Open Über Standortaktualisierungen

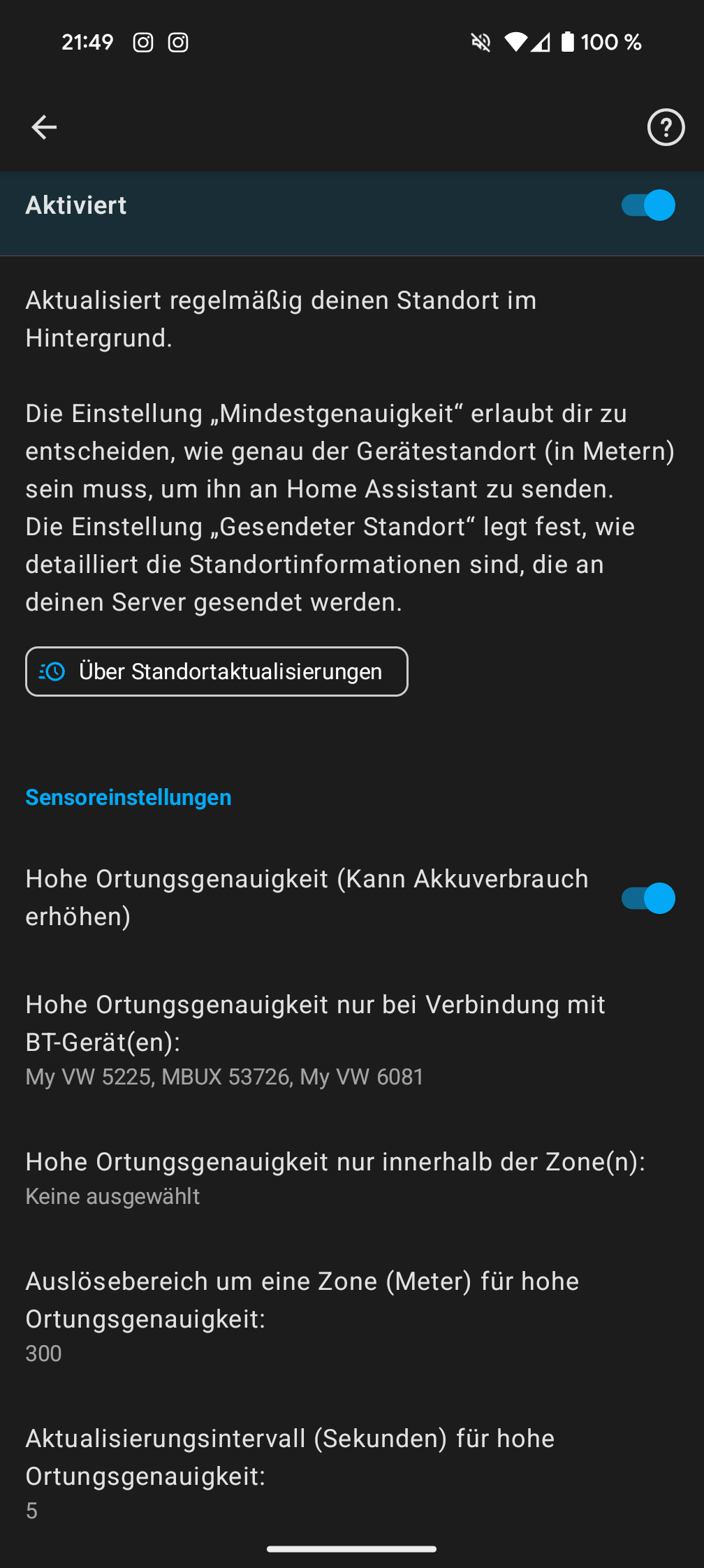point(217,672)
